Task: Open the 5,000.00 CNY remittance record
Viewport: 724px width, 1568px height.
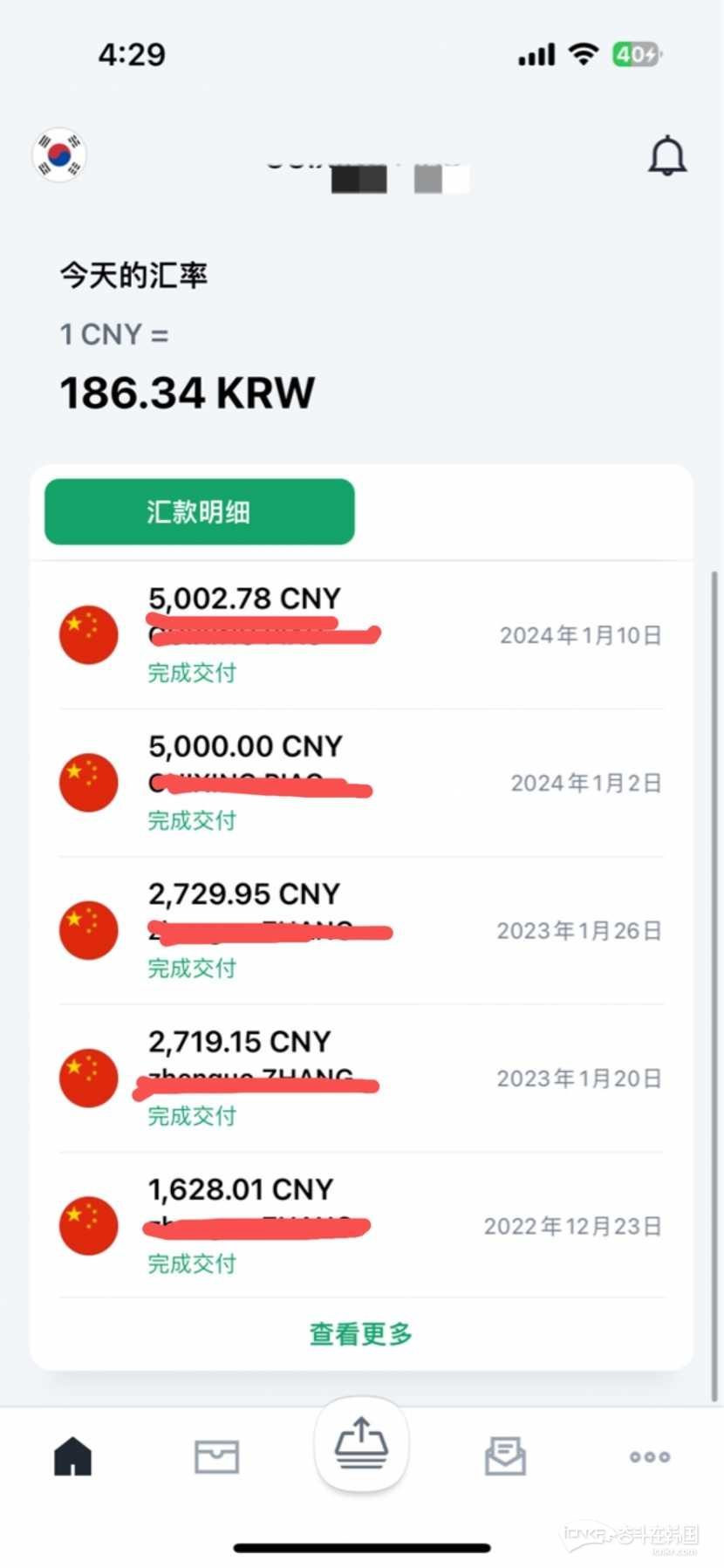Action: pos(360,783)
